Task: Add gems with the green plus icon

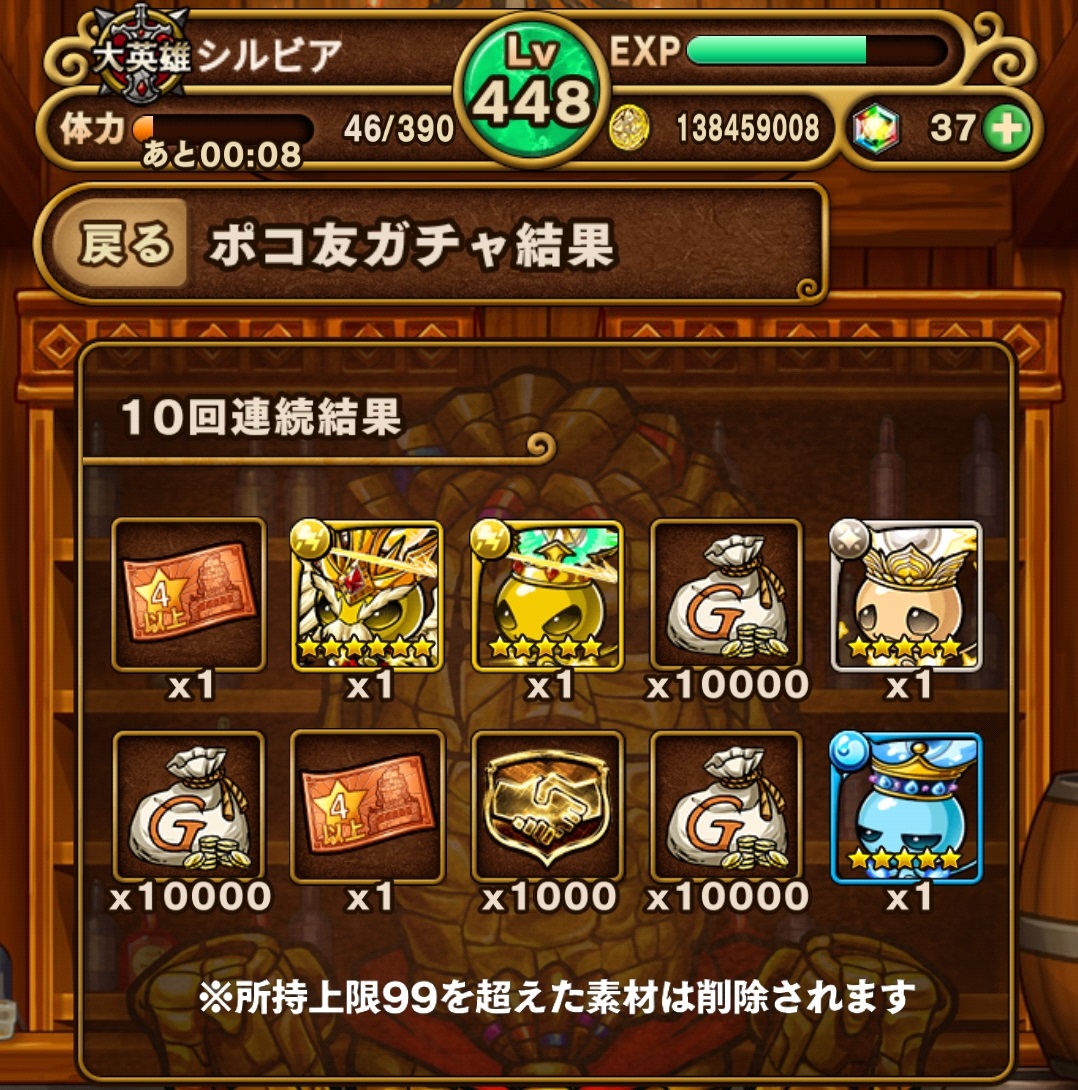Action: pos(1006,128)
